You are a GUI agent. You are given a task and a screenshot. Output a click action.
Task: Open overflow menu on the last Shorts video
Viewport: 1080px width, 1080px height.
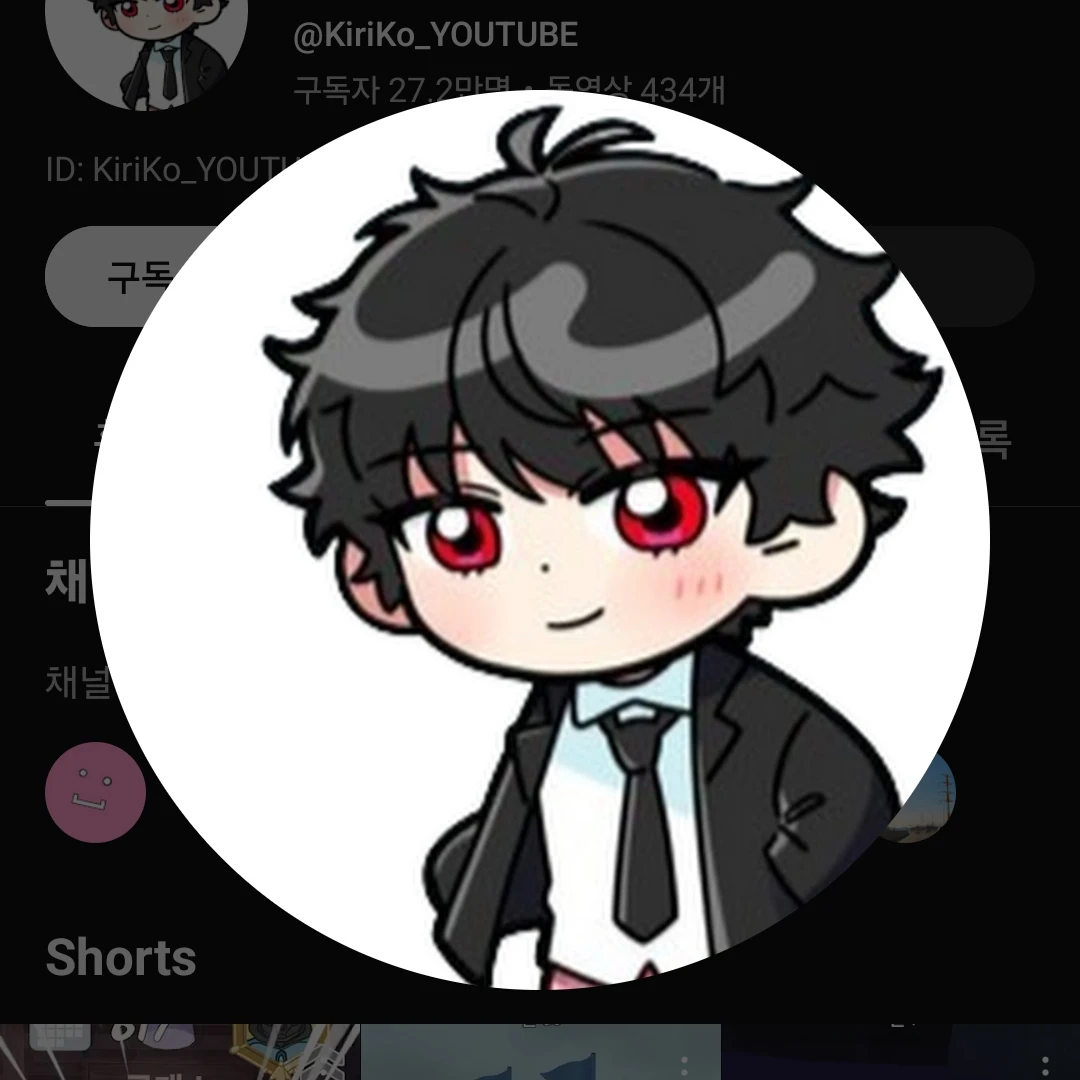[x=1045, y=1064]
